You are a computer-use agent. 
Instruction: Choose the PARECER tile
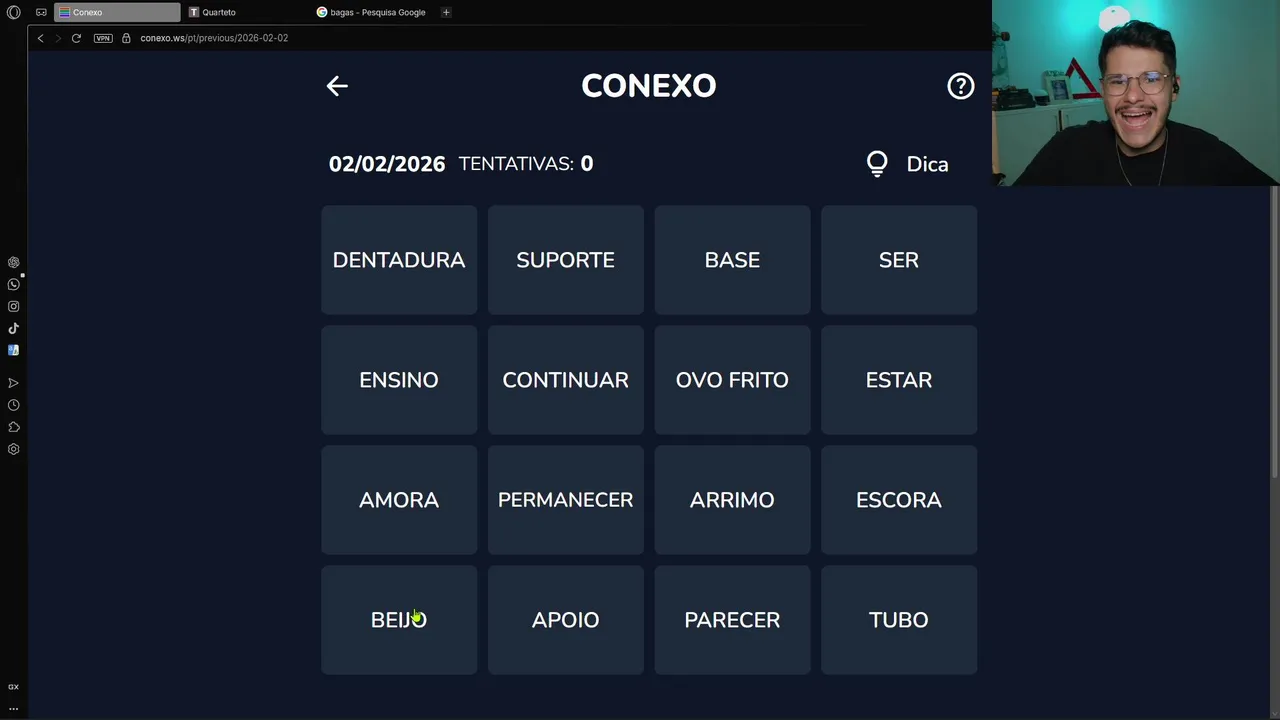point(732,620)
